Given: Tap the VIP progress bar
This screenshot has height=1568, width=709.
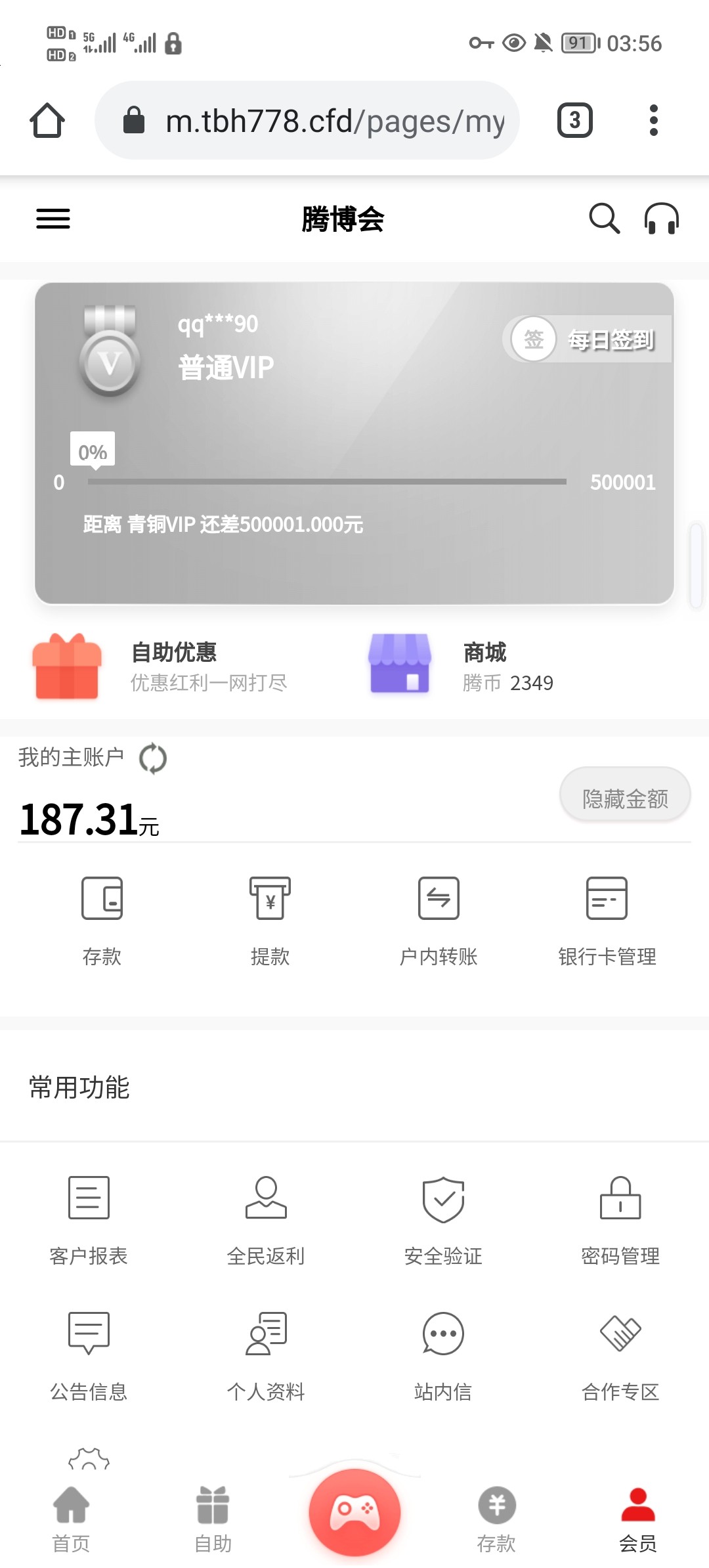Looking at the screenshot, I should (328, 481).
